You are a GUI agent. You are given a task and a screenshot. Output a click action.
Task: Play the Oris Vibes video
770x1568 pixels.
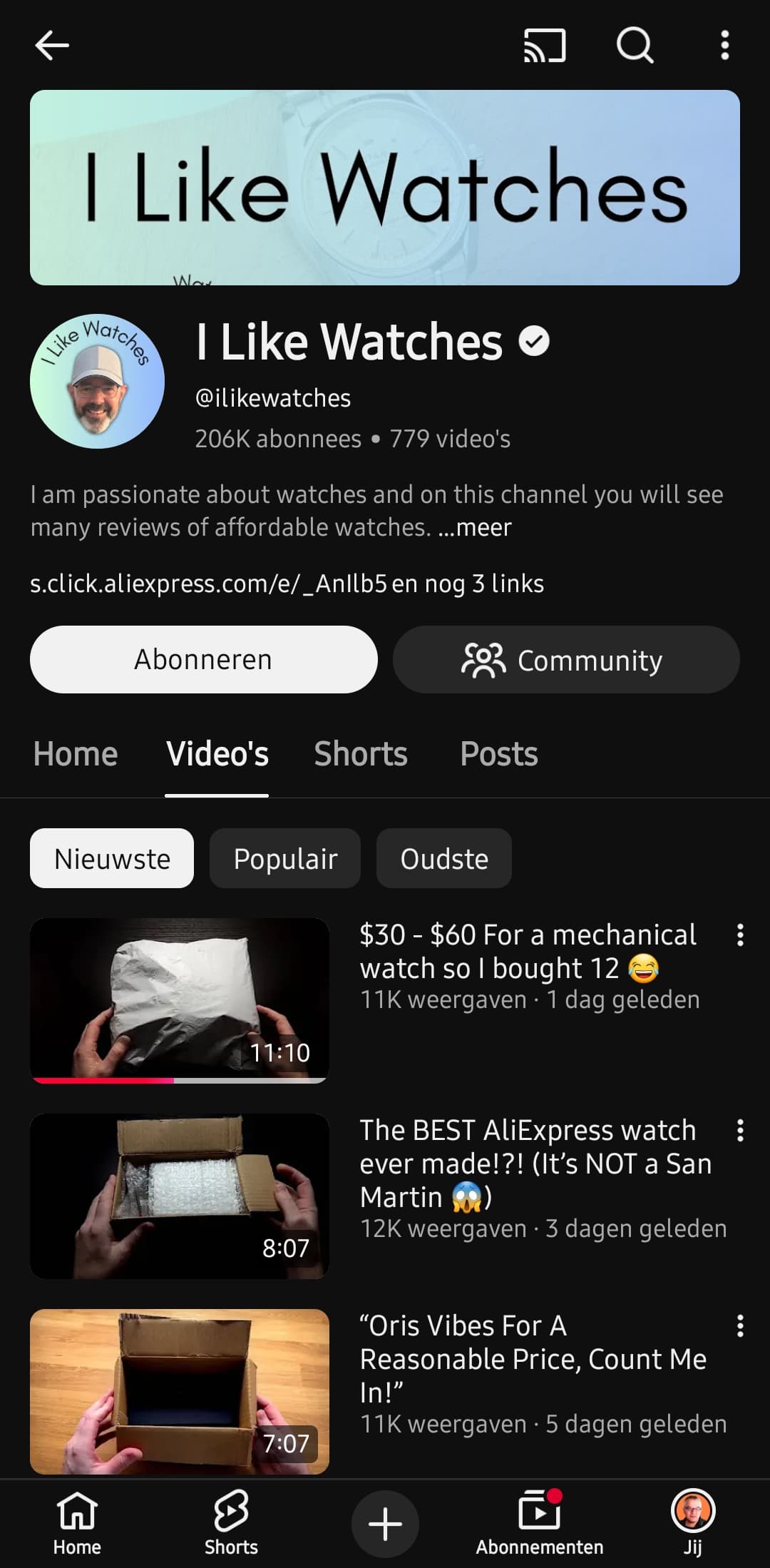[x=179, y=1391]
